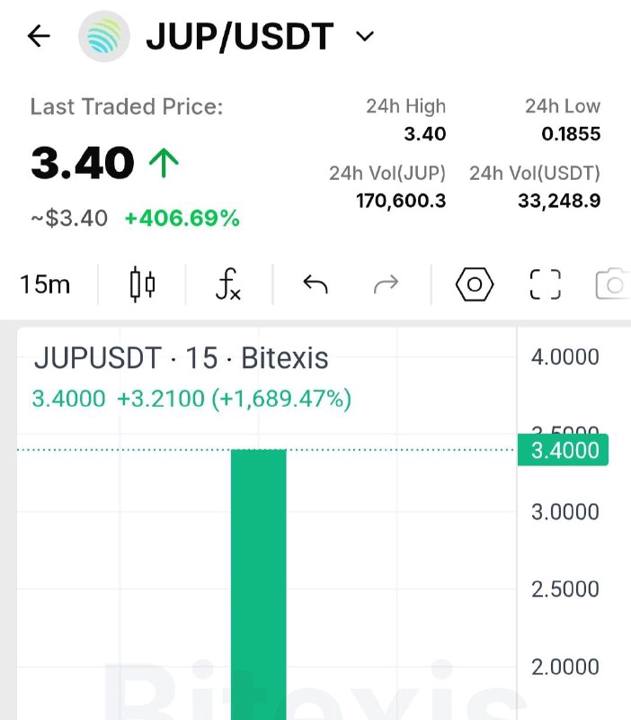Image resolution: width=631 pixels, height=720 pixels.
Task: Enter fullscreen chart mode
Action: pyautogui.click(x=545, y=284)
